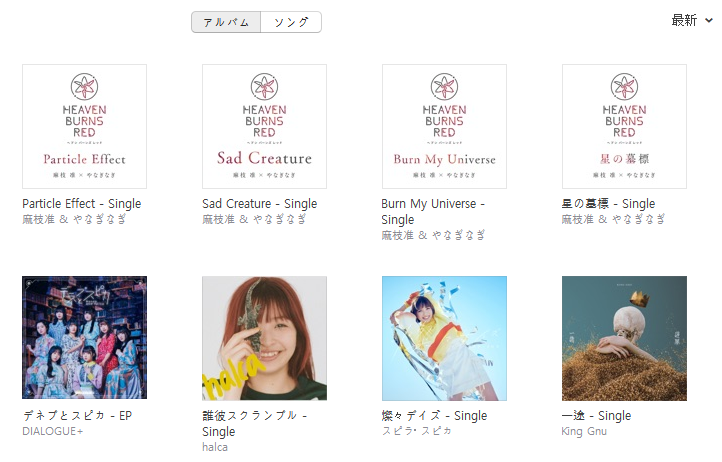Open the 最新 sort dropdown
722x462 pixels.
click(x=691, y=20)
